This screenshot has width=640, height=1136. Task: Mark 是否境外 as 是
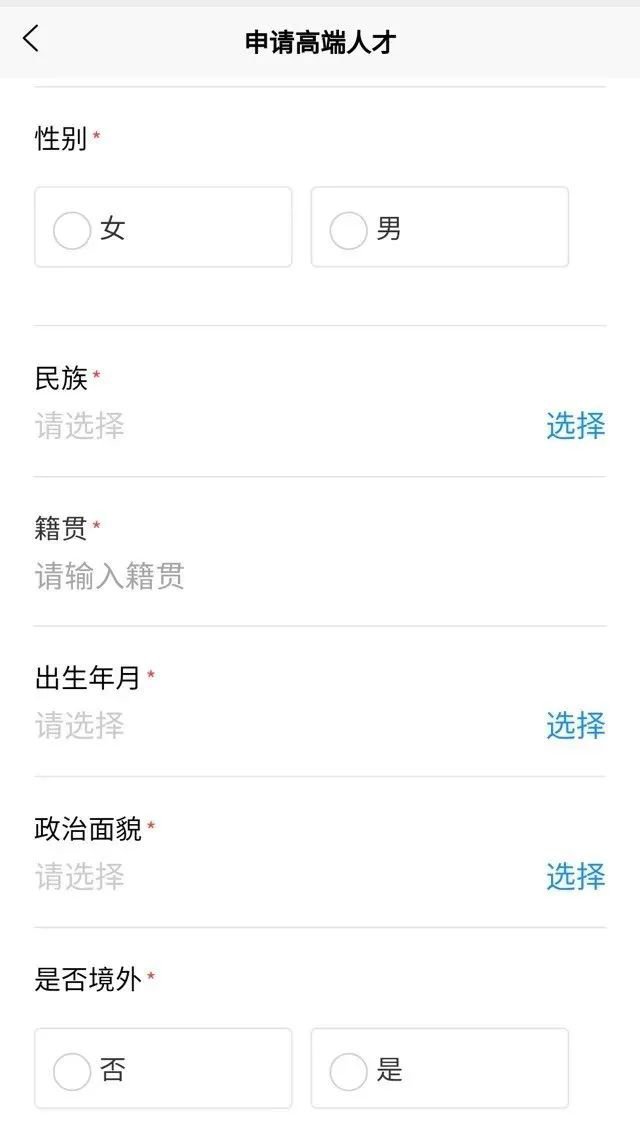point(348,1071)
